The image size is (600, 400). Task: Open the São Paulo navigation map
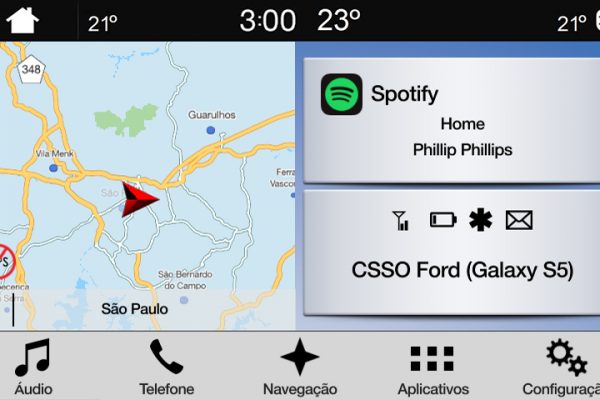148,186
